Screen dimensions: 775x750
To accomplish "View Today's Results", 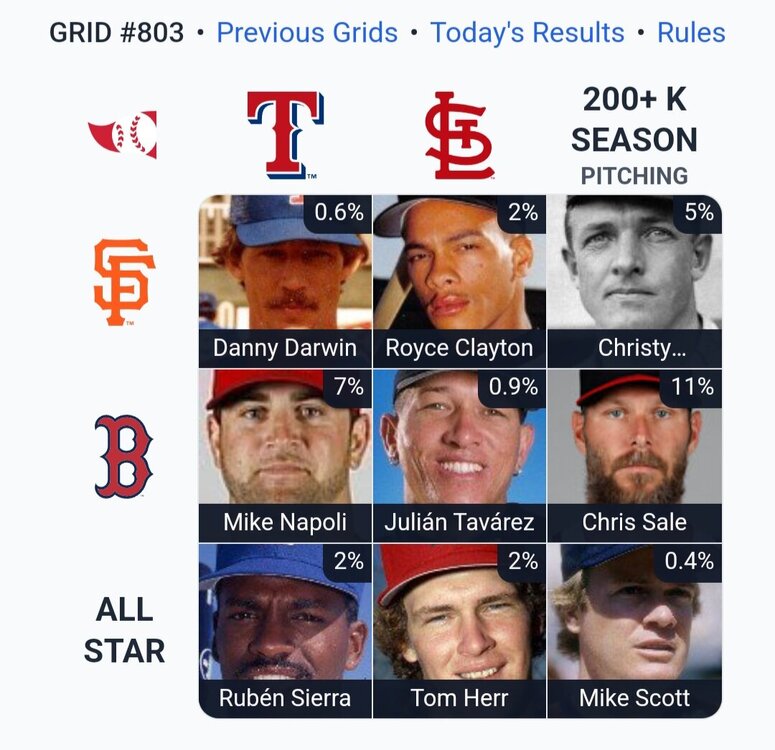I will click(527, 33).
